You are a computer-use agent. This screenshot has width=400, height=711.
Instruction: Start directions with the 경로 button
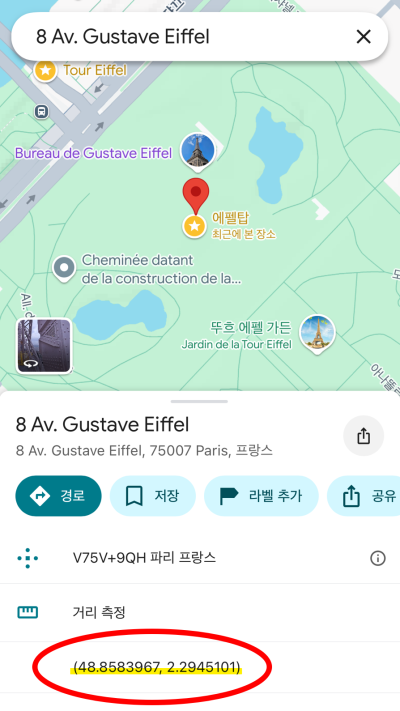59,496
